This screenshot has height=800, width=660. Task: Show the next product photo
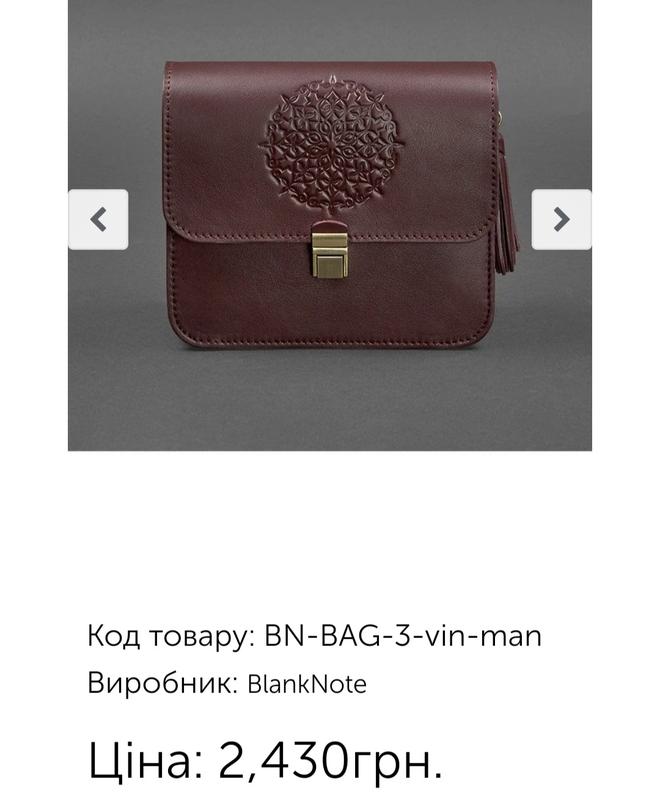coord(561,219)
